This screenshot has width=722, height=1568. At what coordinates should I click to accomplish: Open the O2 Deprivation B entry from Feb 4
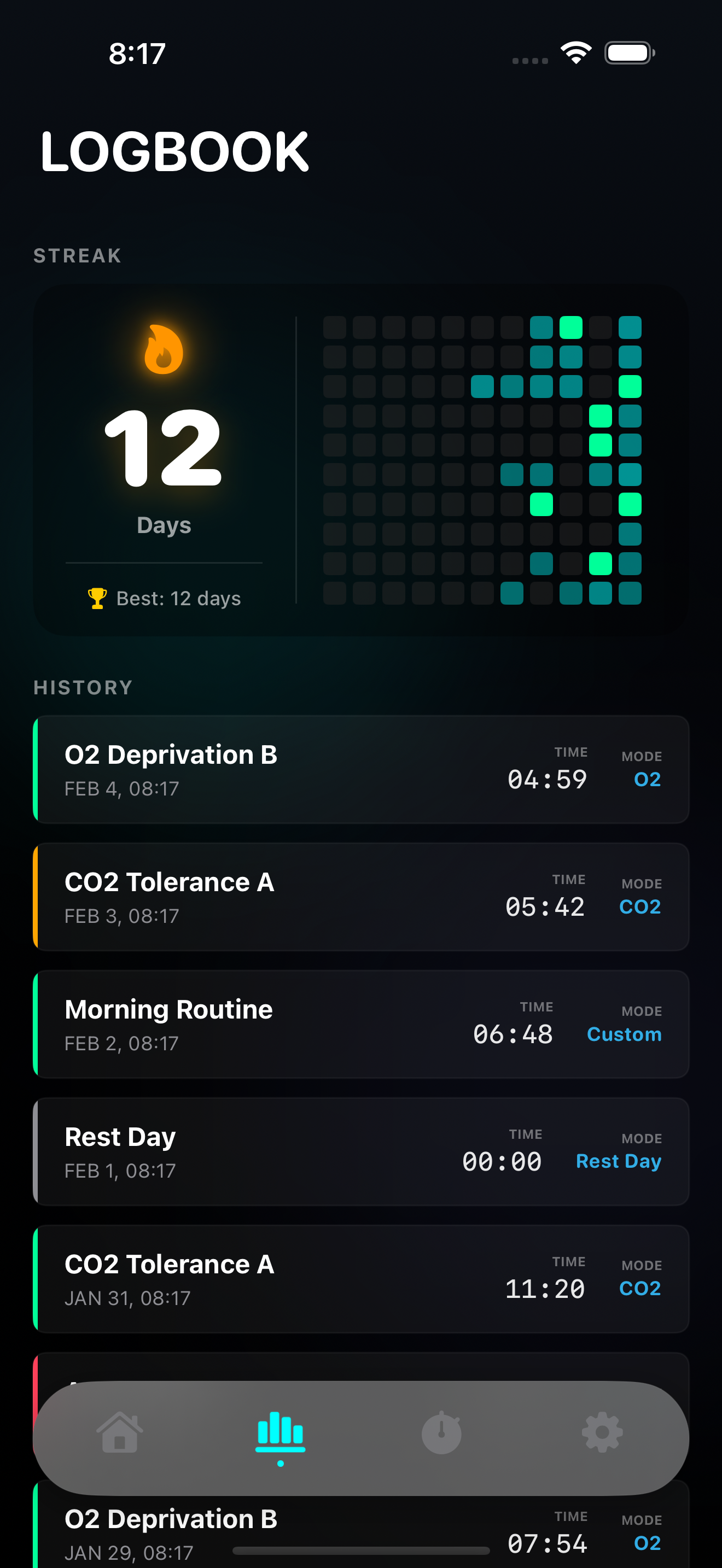click(x=360, y=769)
